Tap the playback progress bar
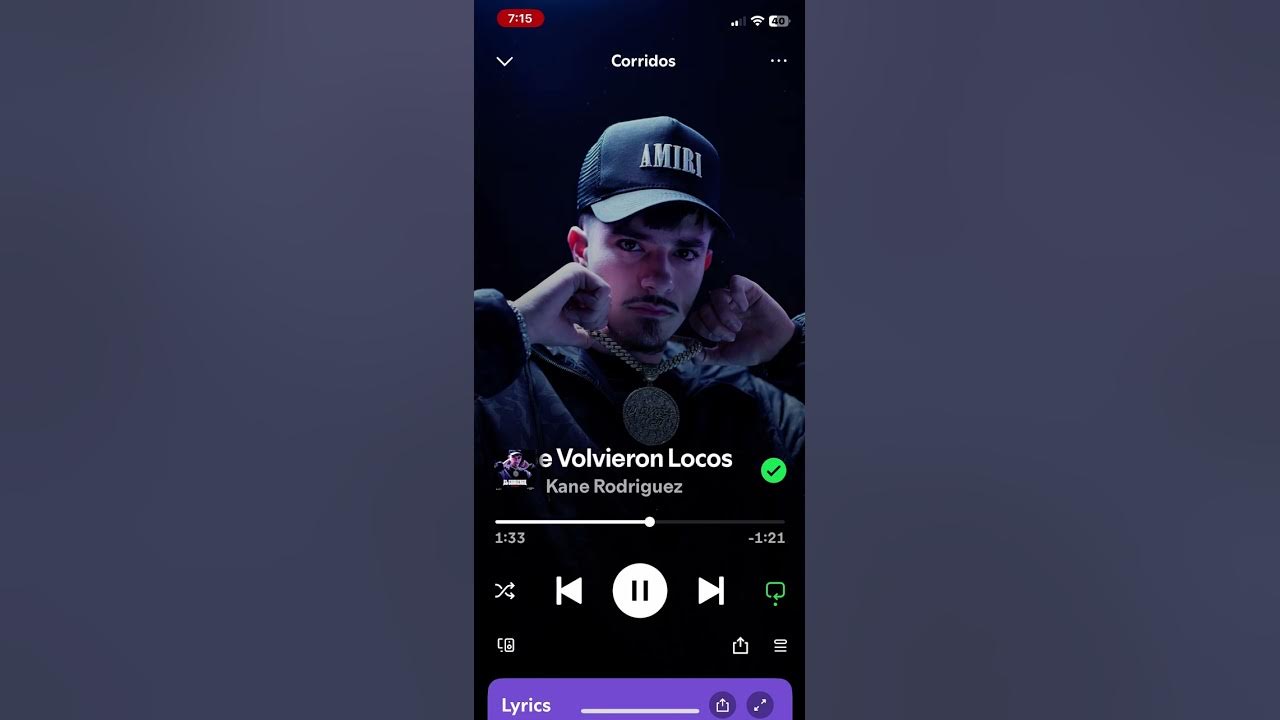The image size is (1280, 720). 640,522
